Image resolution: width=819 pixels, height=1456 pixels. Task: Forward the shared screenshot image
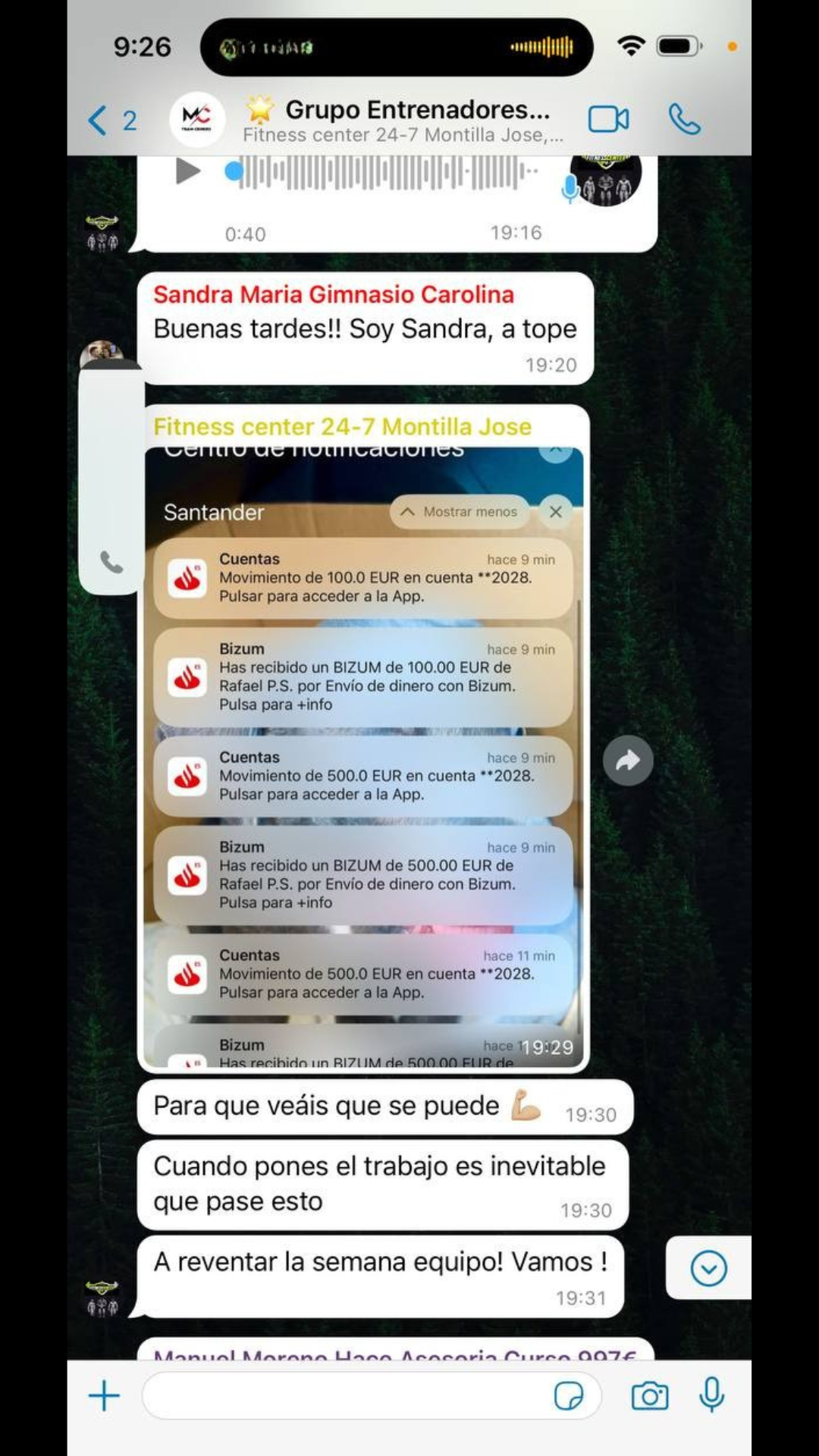point(628,761)
